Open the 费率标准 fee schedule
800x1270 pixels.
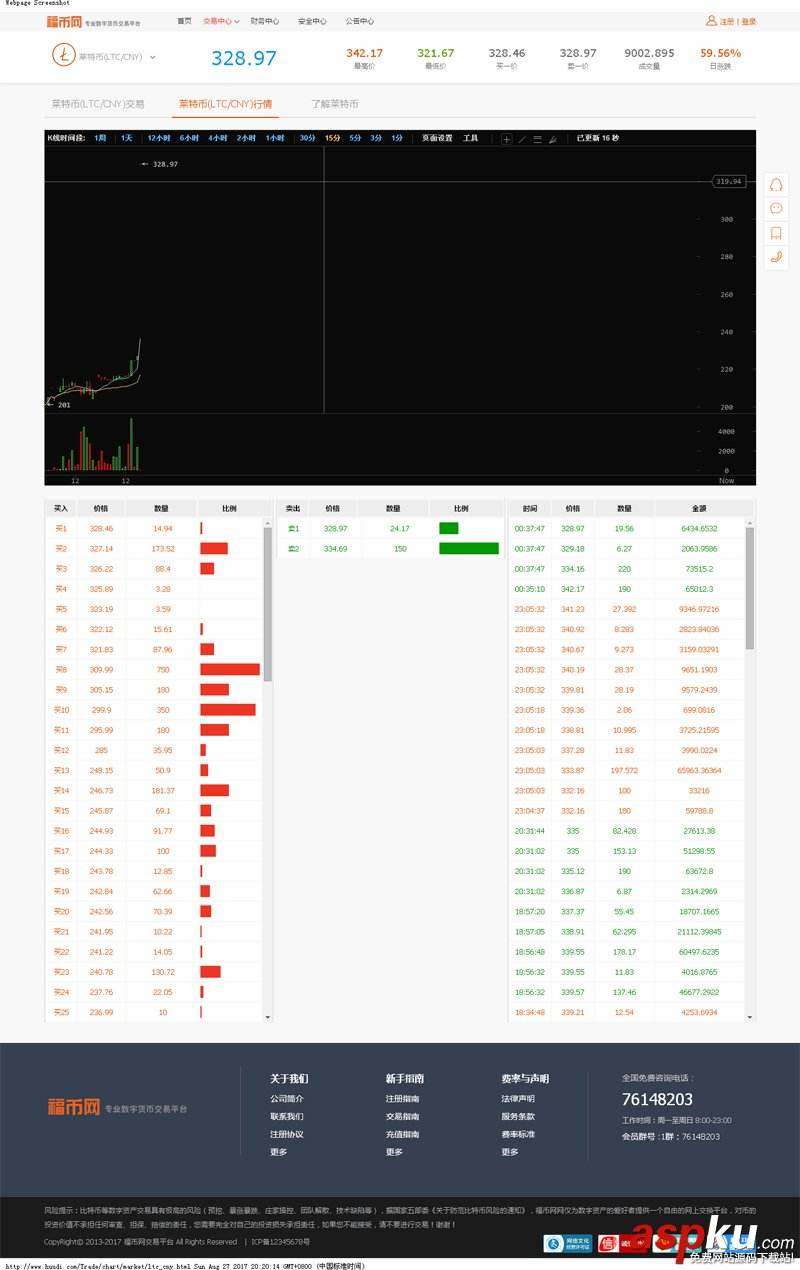click(x=518, y=1134)
